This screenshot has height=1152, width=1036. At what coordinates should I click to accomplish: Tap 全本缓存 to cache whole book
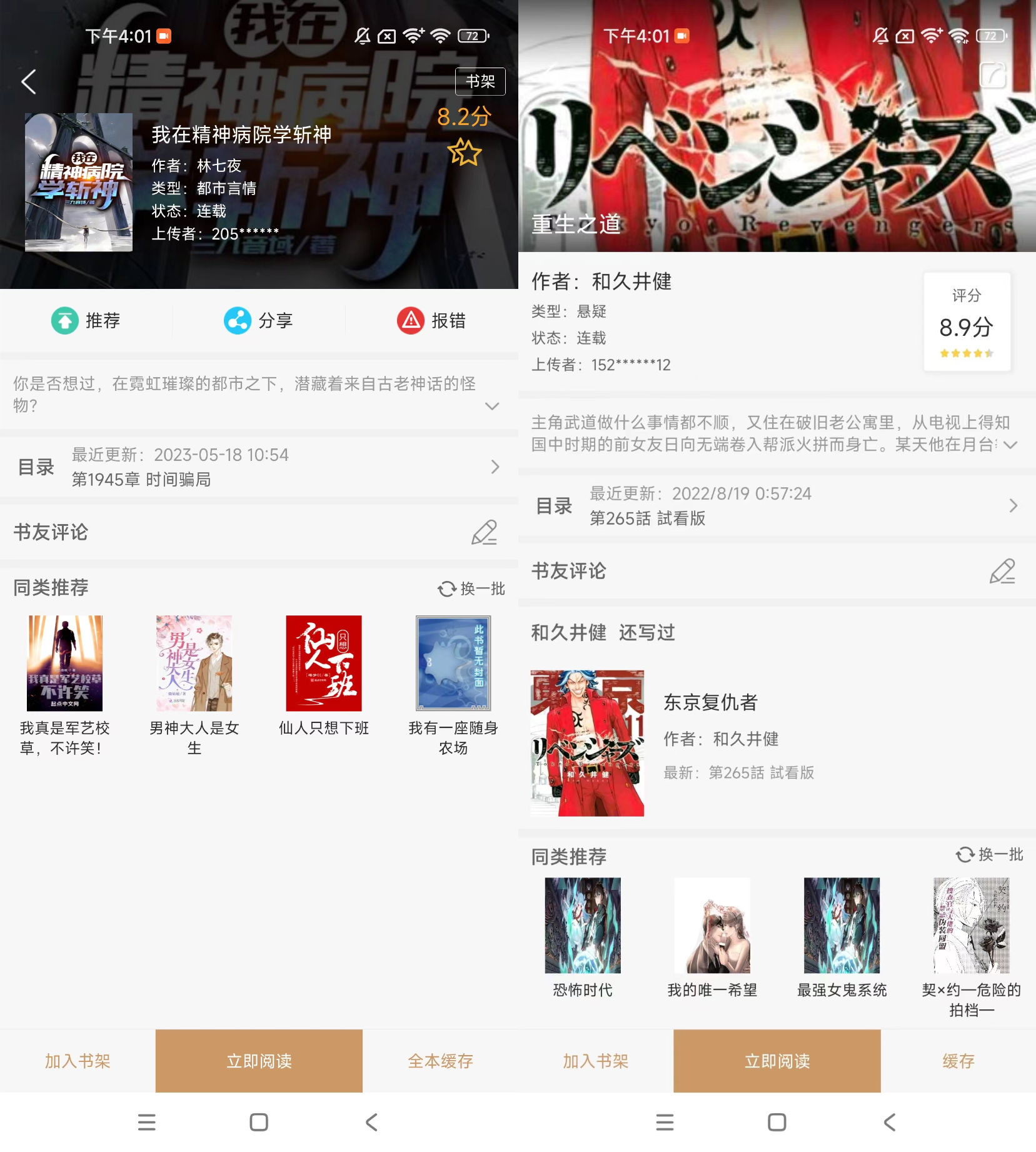tap(440, 1061)
